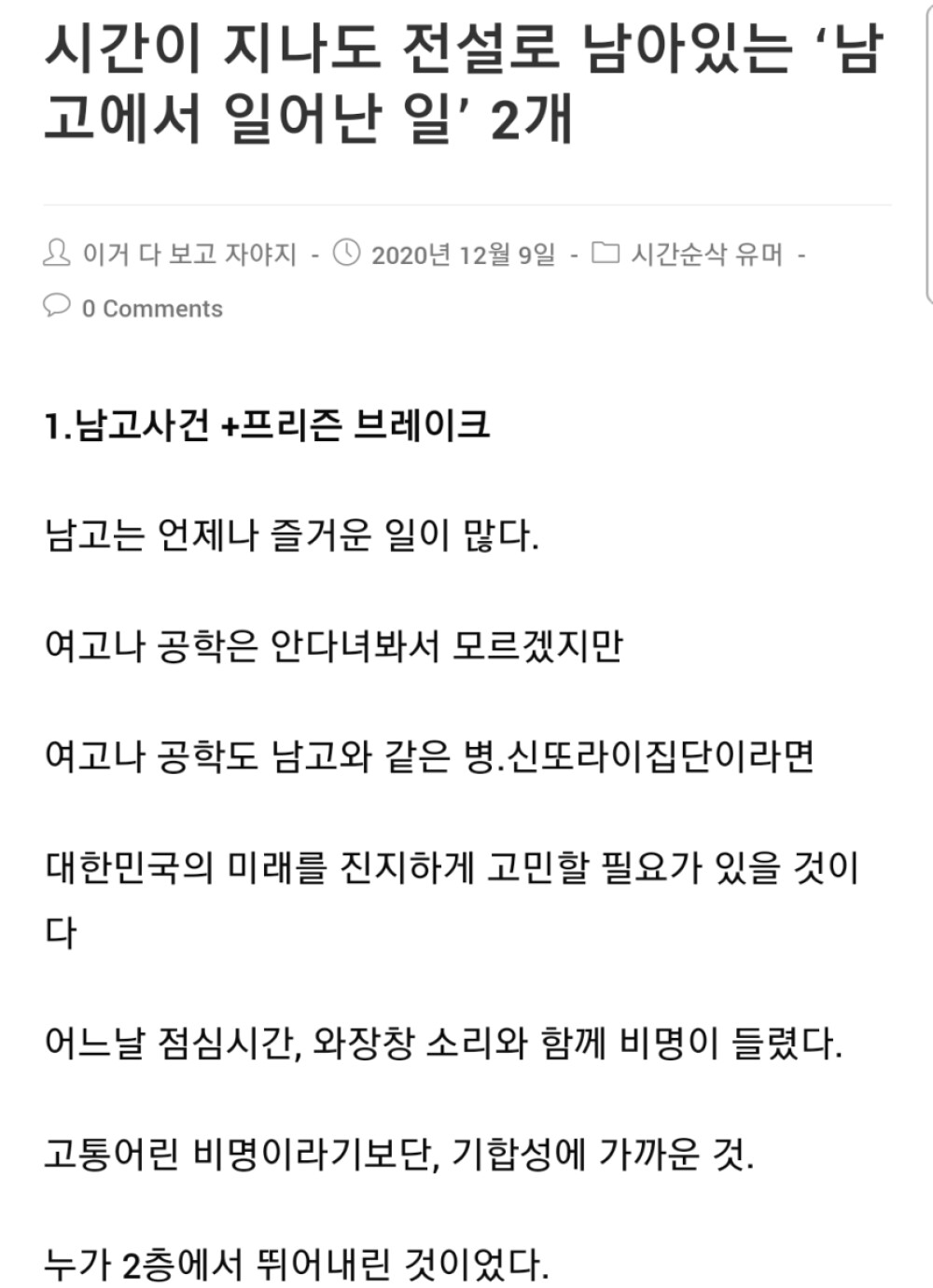Open the 0 Comments link

(151, 309)
